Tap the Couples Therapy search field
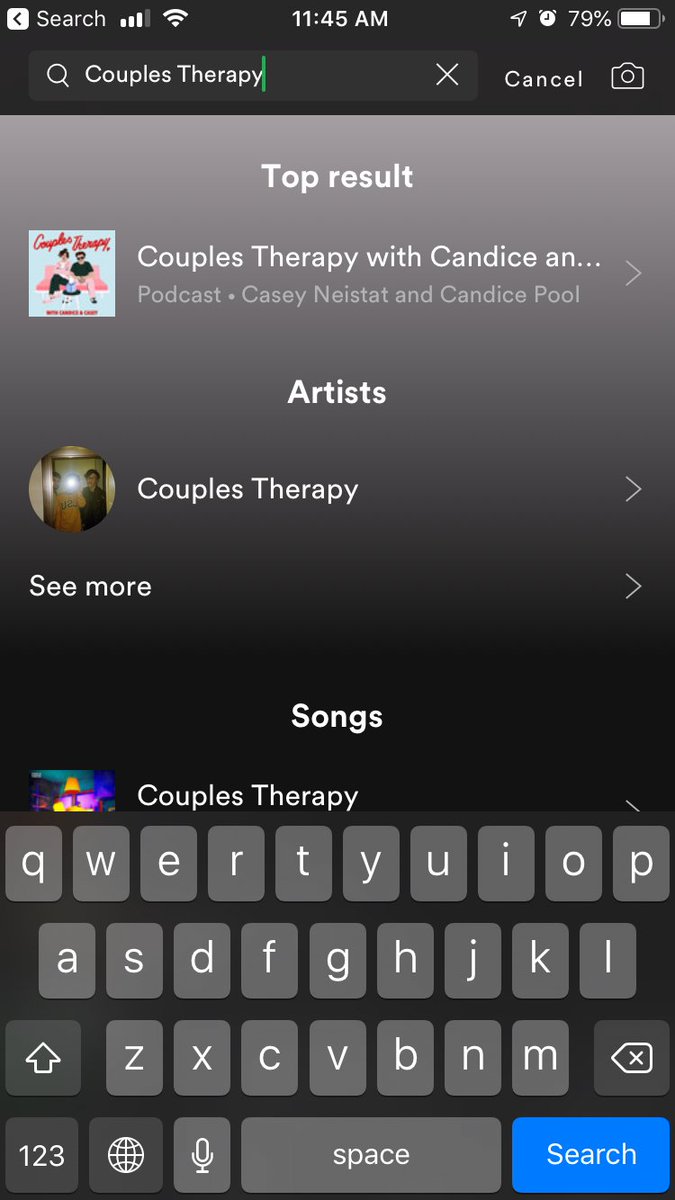 [240, 75]
